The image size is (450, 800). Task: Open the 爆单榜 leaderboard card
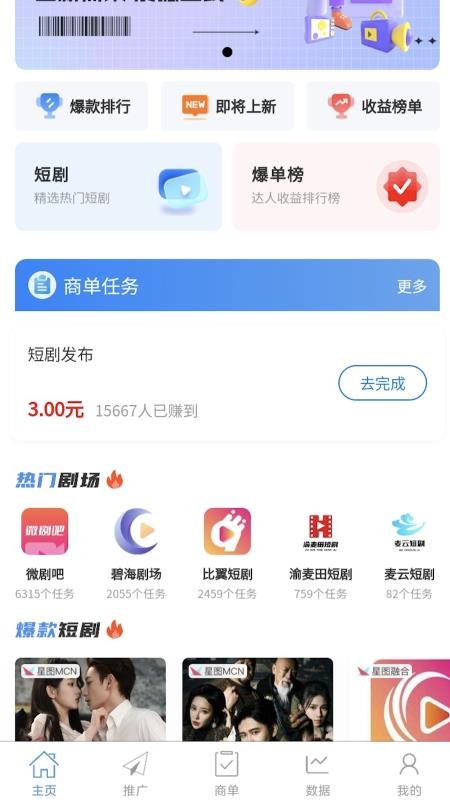point(336,186)
